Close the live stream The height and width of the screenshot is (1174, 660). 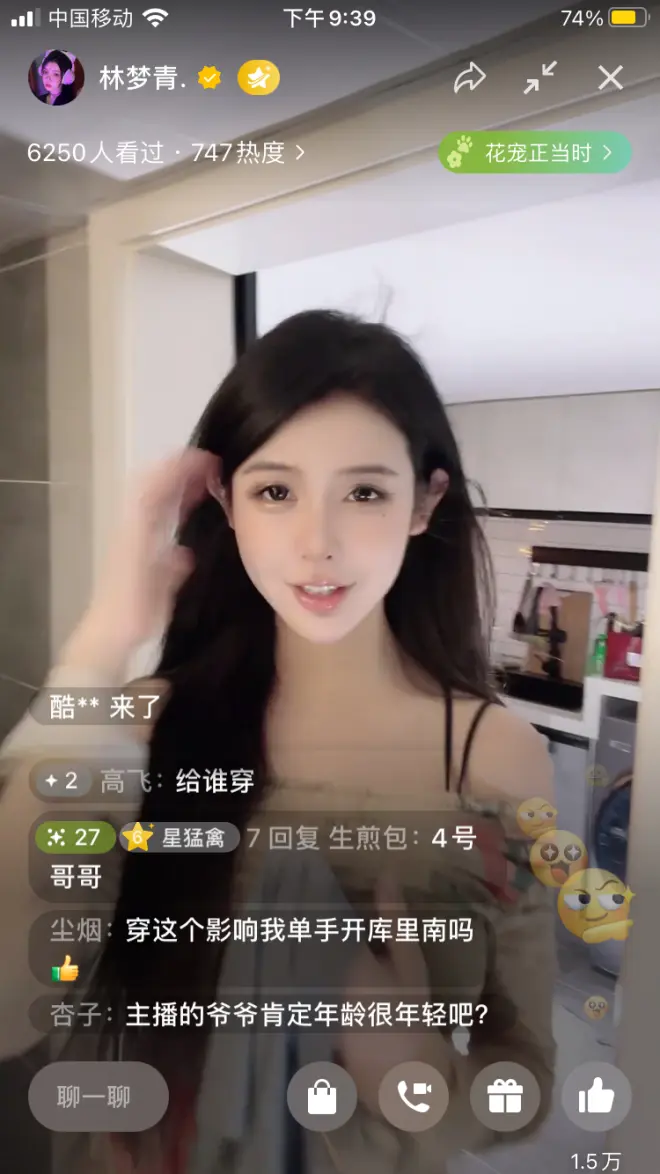[x=610, y=78]
